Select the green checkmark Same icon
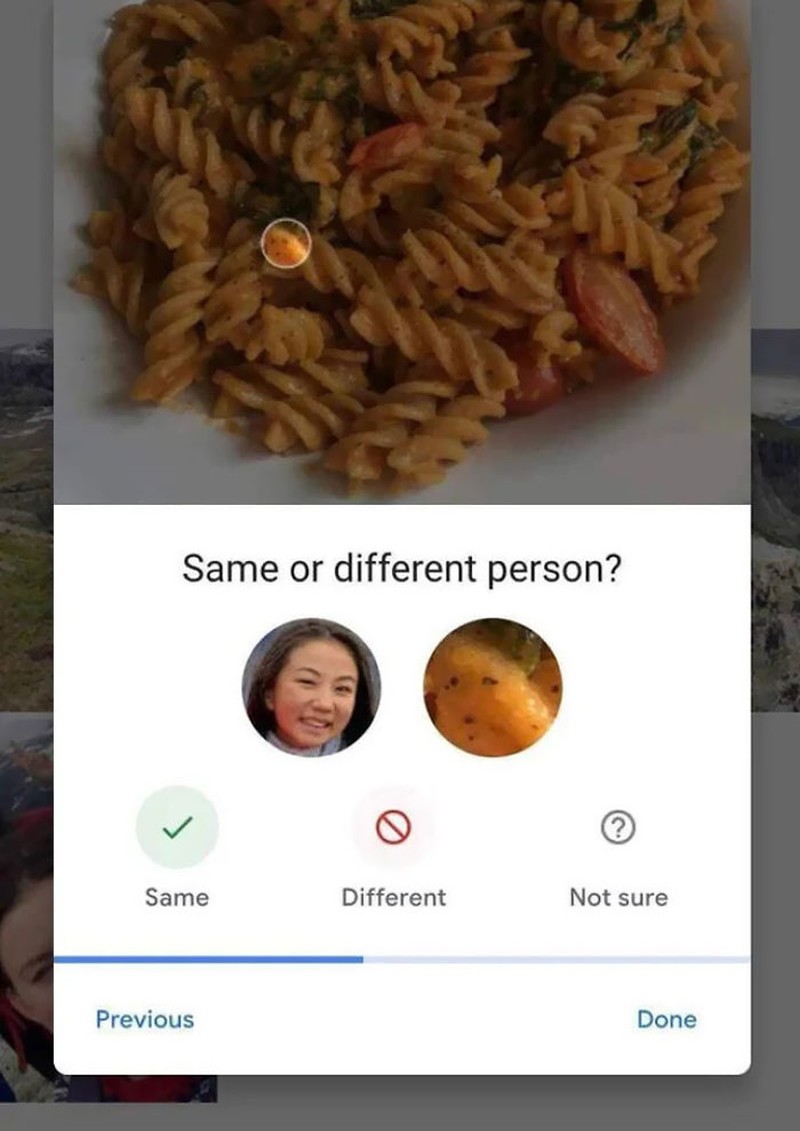This screenshot has width=800, height=1131. coord(176,824)
